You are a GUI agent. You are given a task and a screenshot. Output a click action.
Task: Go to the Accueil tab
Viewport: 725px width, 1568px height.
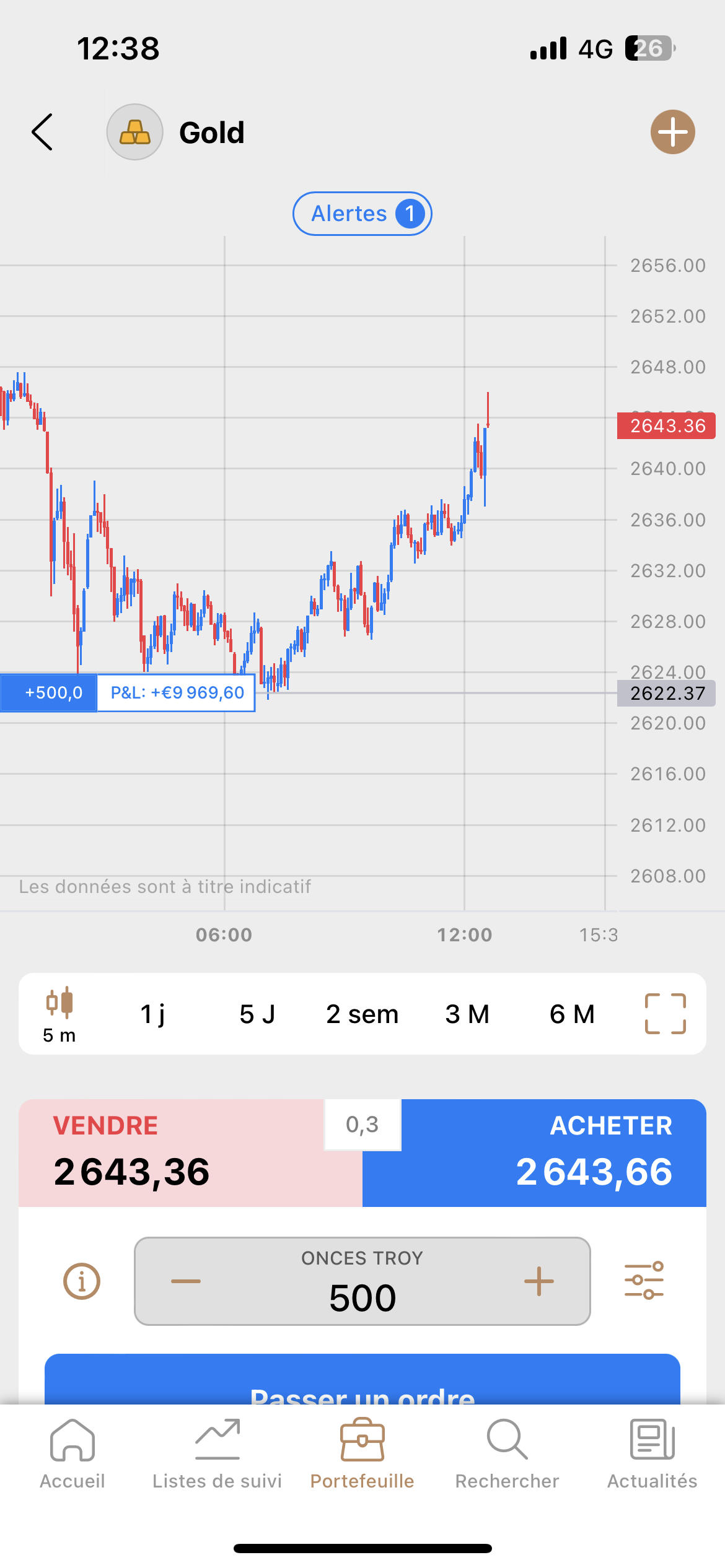[72, 1454]
